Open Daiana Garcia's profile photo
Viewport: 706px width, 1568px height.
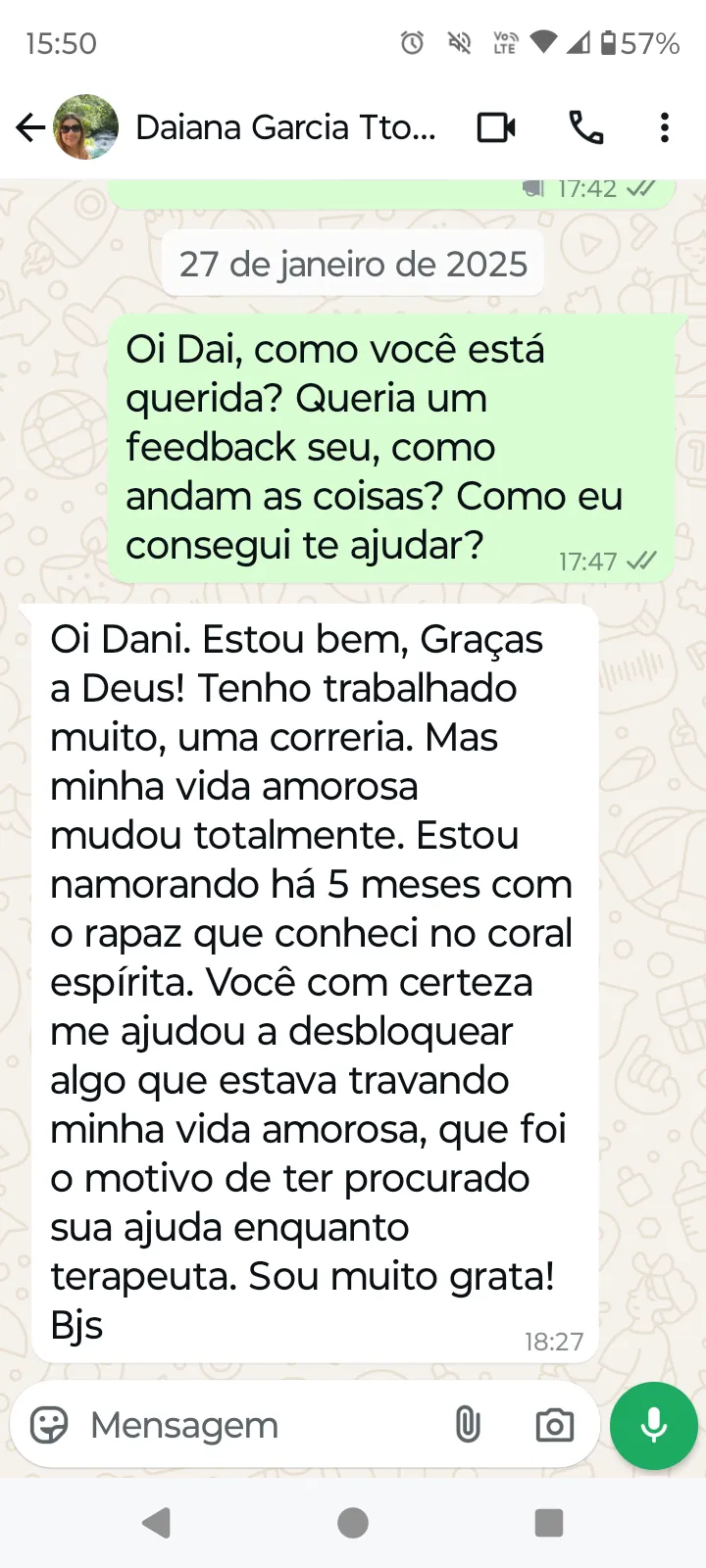[86, 127]
